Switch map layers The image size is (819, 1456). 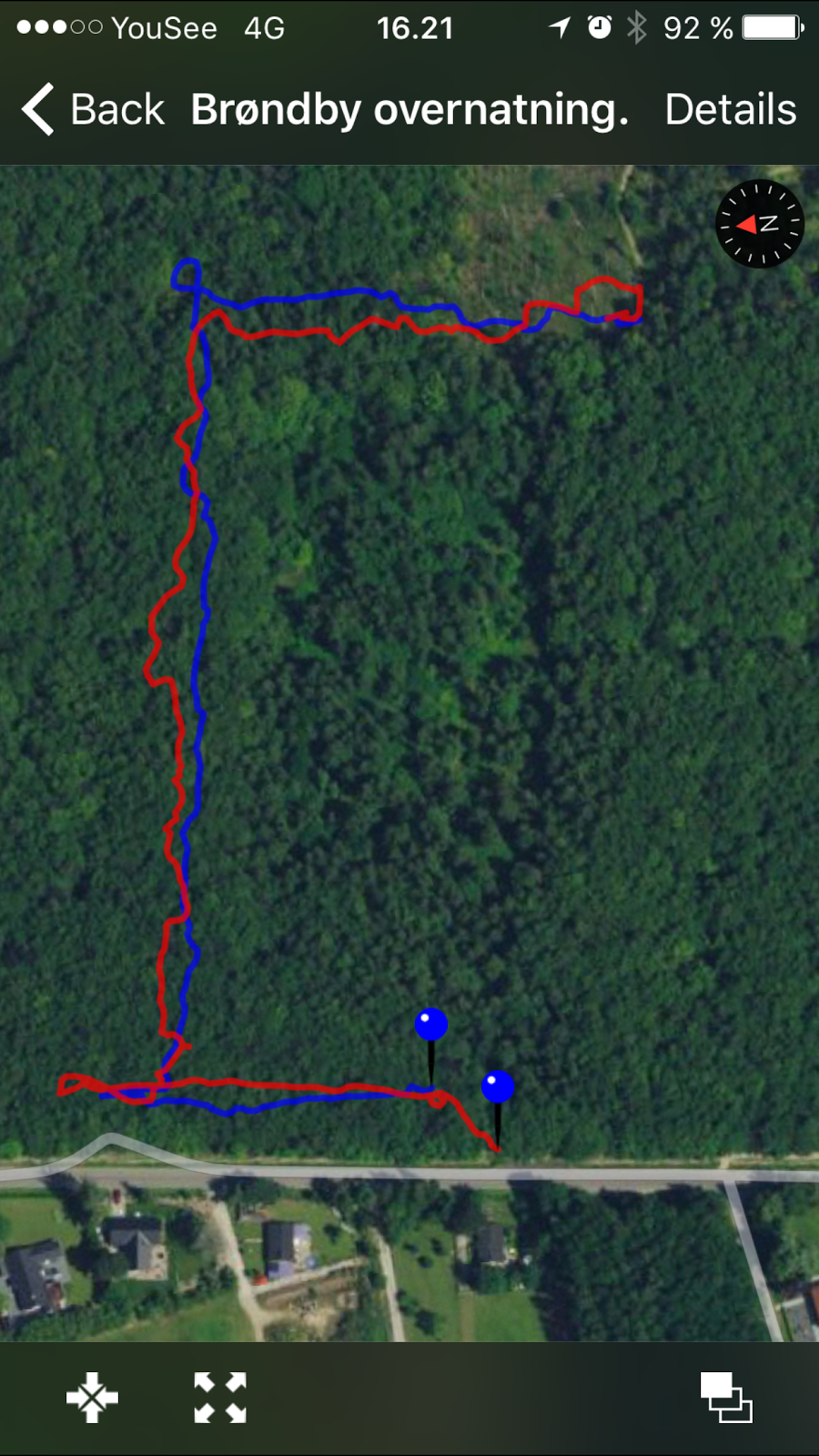pyautogui.click(x=726, y=1398)
